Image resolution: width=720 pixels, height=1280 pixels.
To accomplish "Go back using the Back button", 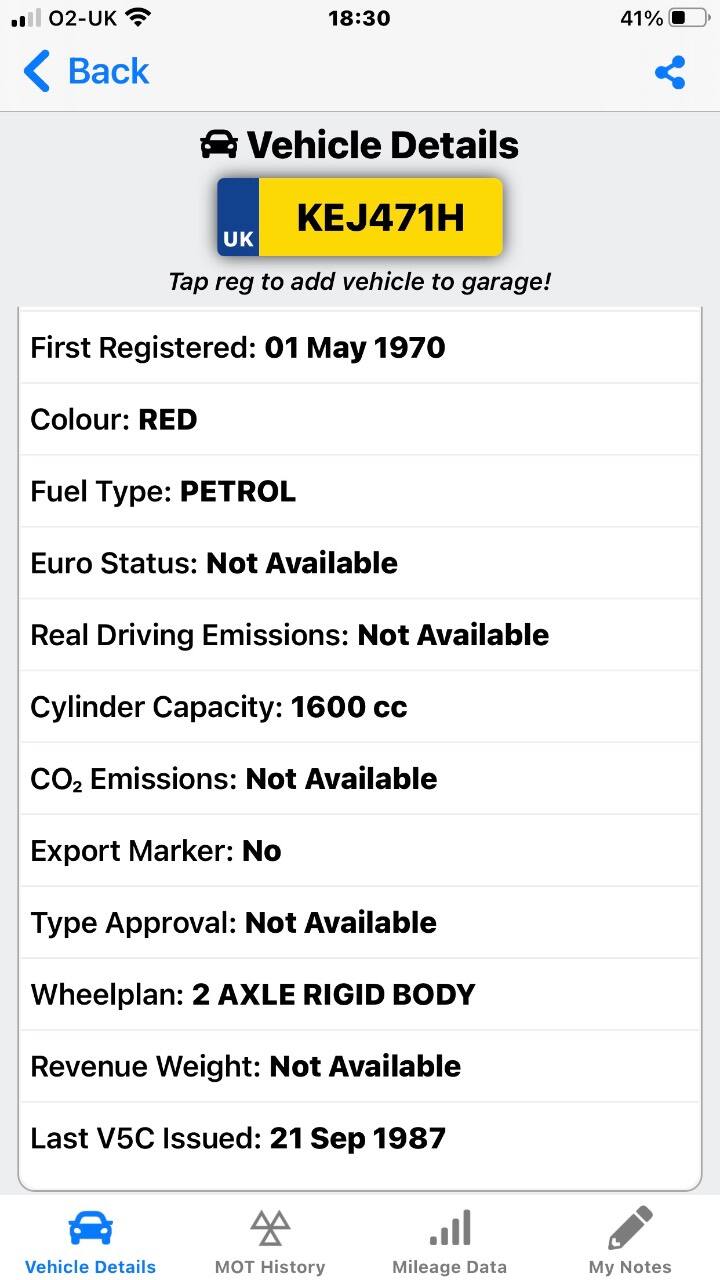I will coord(86,72).
